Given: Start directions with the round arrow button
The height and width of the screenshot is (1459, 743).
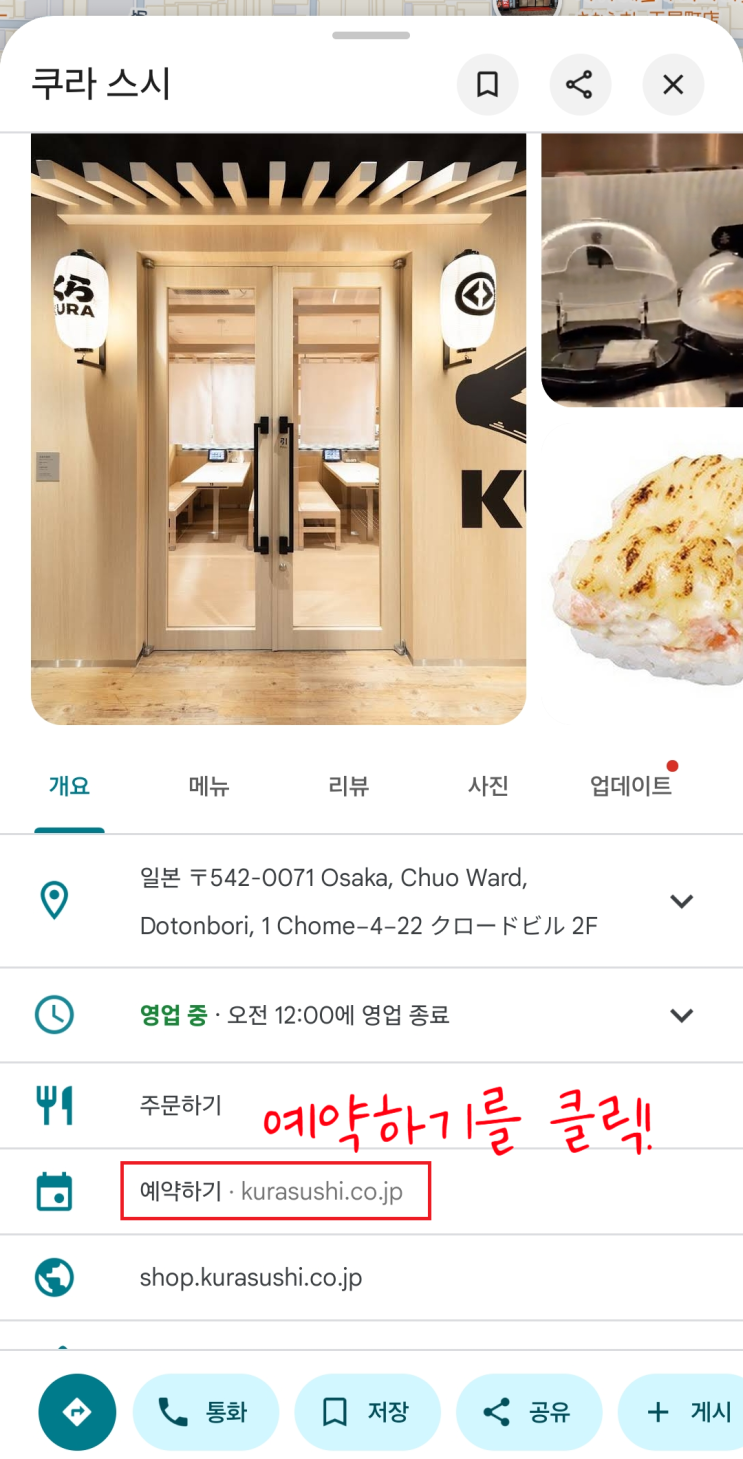Looking at the screenshot, I should click(77, 1412).
